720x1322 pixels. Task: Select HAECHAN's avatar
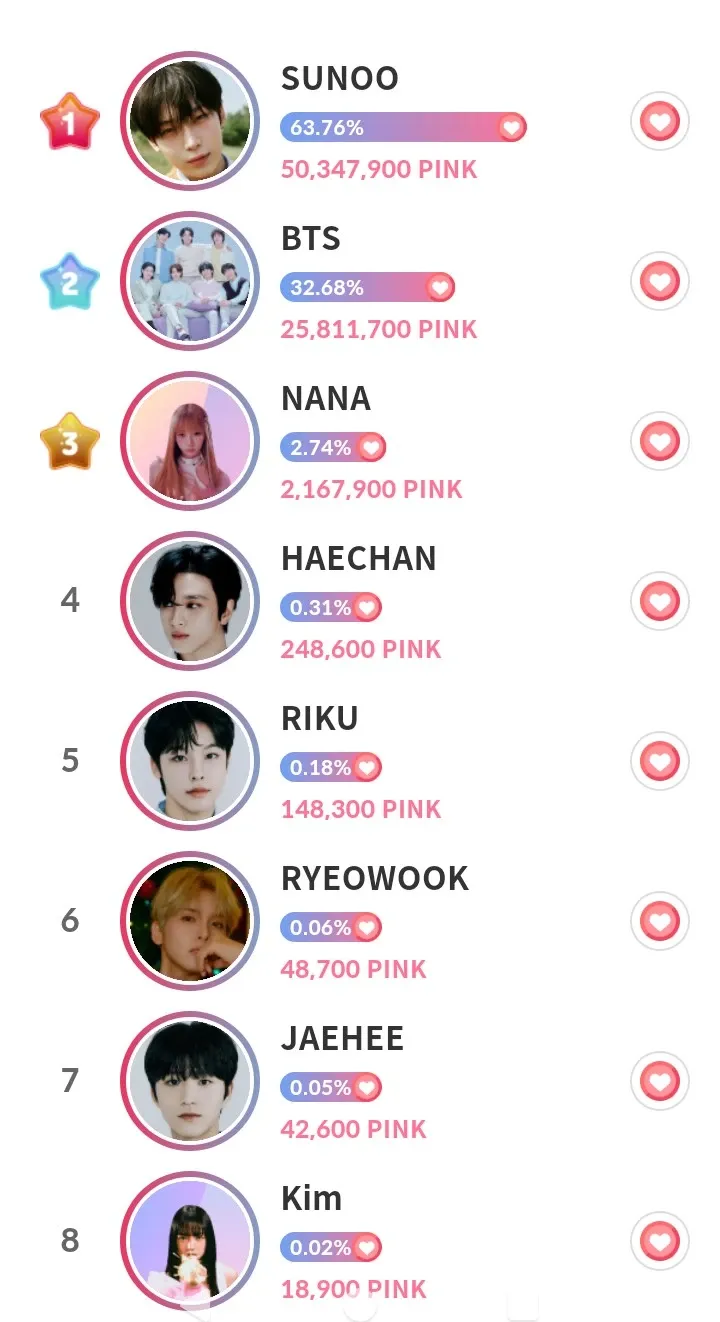pos(190,601)
